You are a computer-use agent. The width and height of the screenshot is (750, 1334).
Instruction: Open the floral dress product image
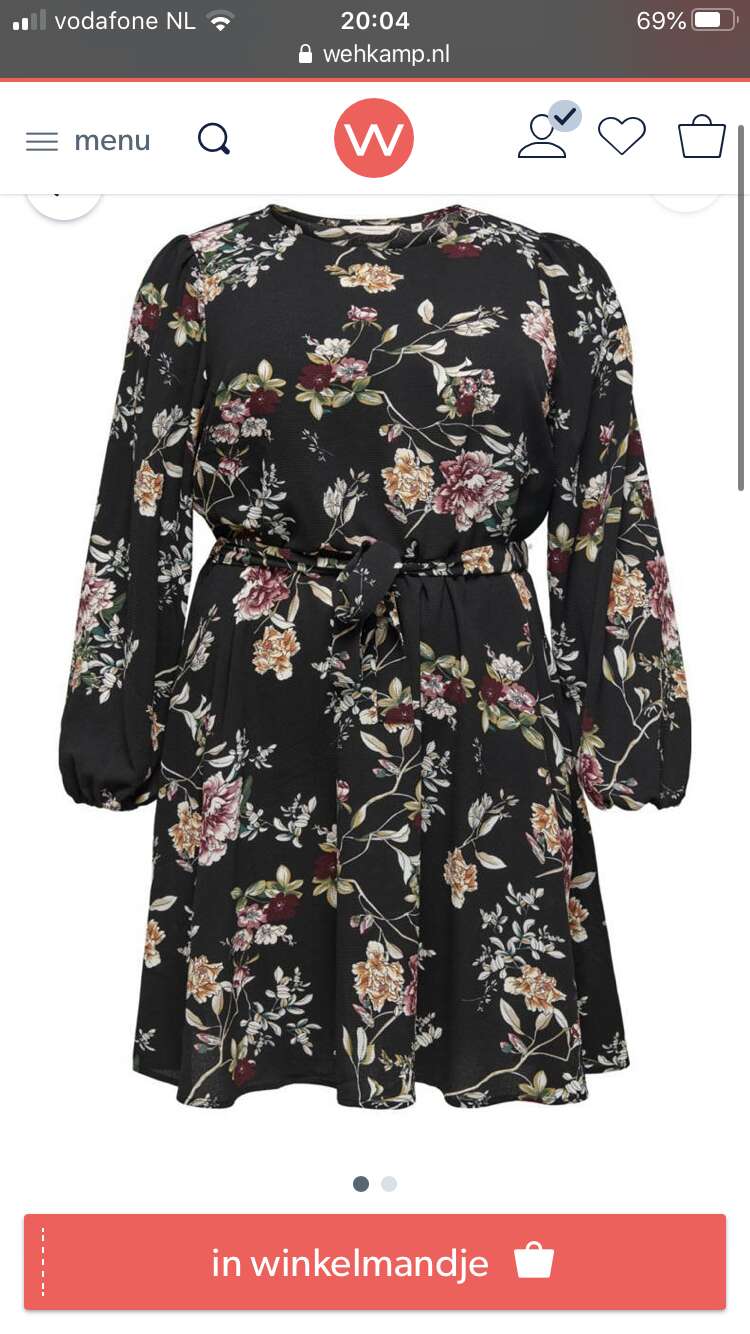pyautogui.click(x=375, y=657)
